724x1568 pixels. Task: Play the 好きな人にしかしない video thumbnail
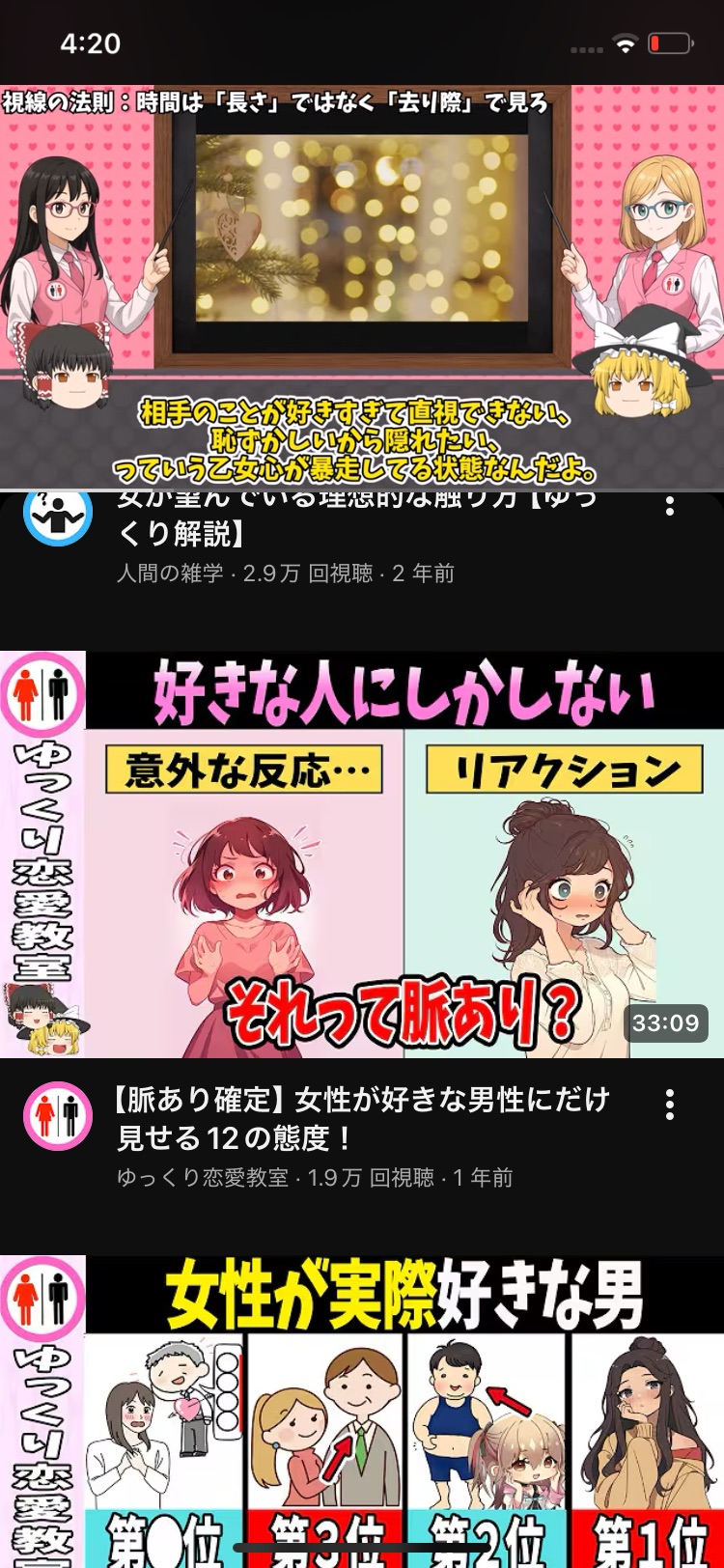[x=362, y=854]
